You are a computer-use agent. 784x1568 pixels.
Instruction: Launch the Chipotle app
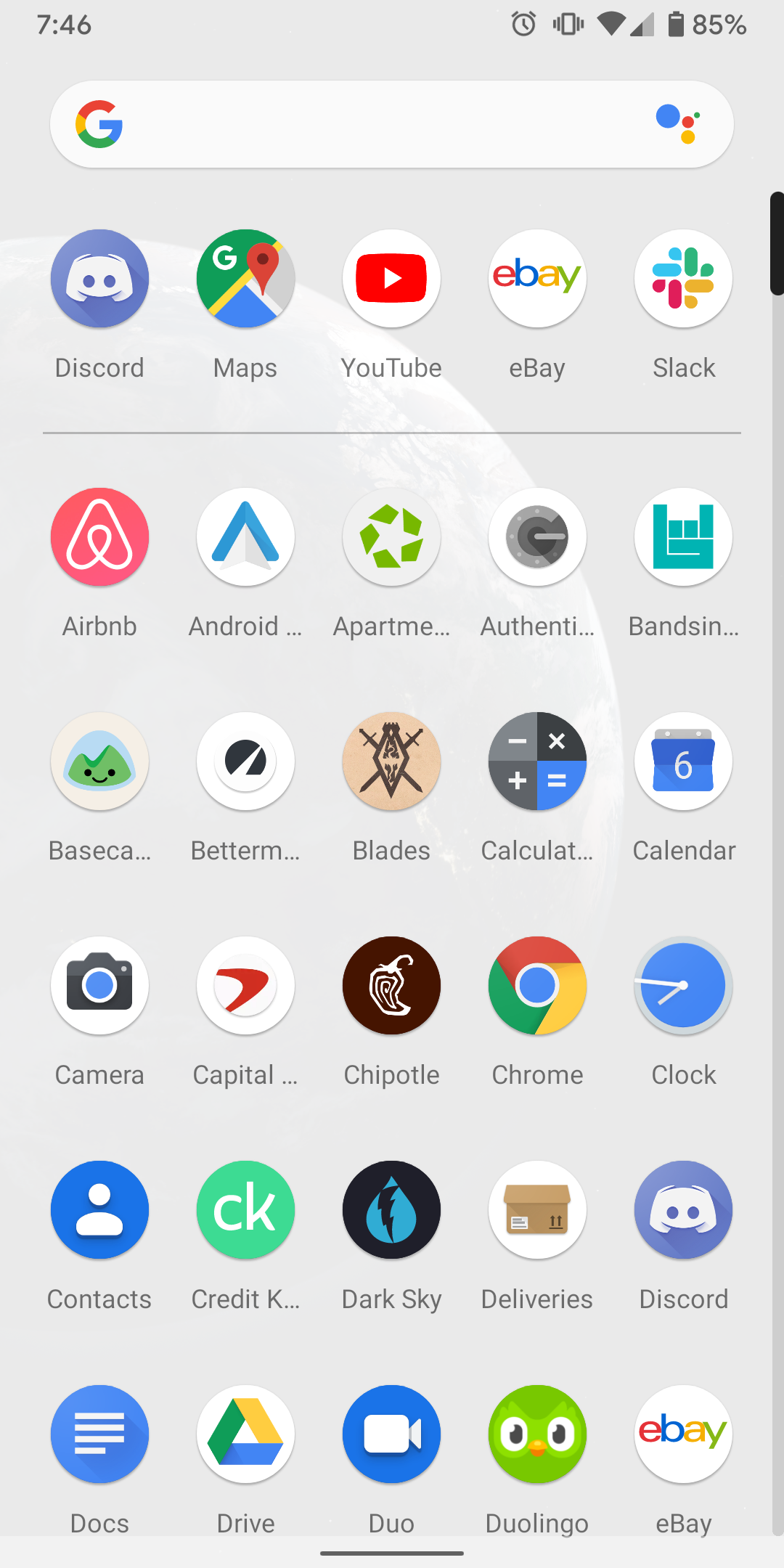click(391, 985)
